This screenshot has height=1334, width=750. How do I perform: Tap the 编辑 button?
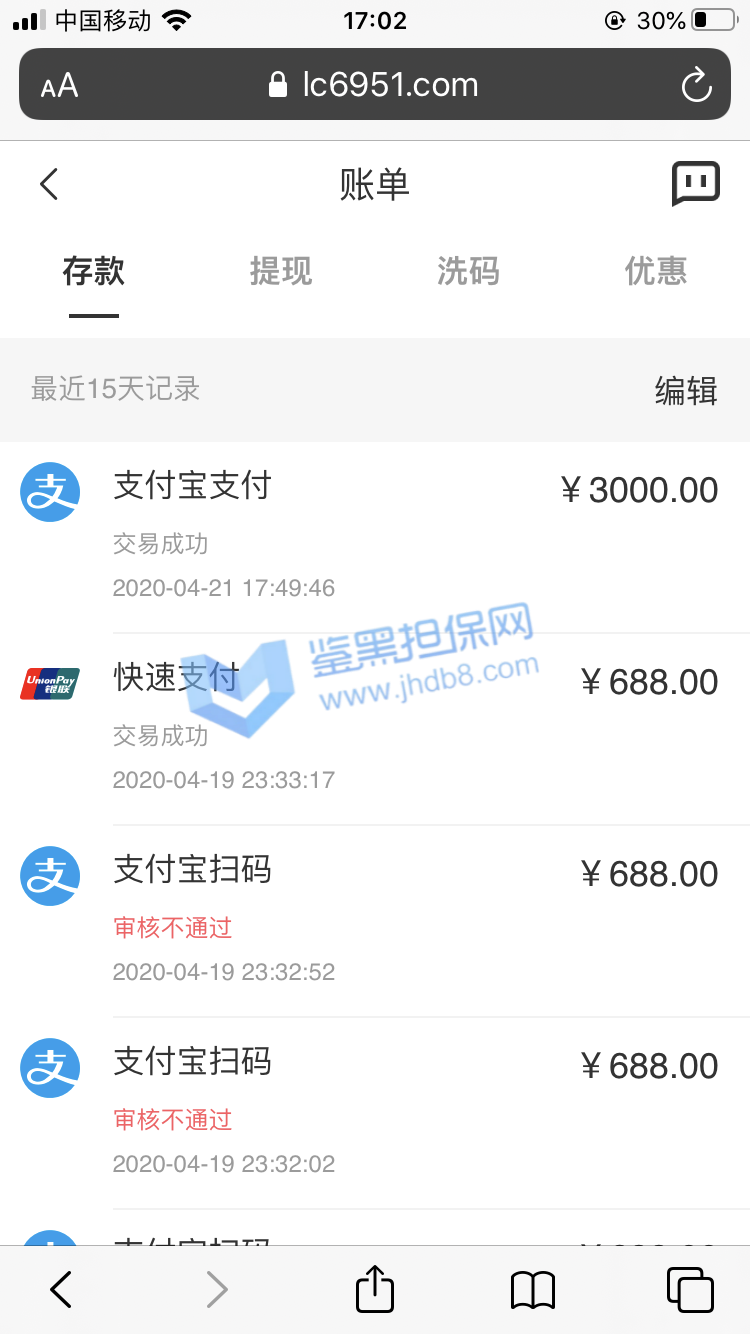tap(686, 390)
